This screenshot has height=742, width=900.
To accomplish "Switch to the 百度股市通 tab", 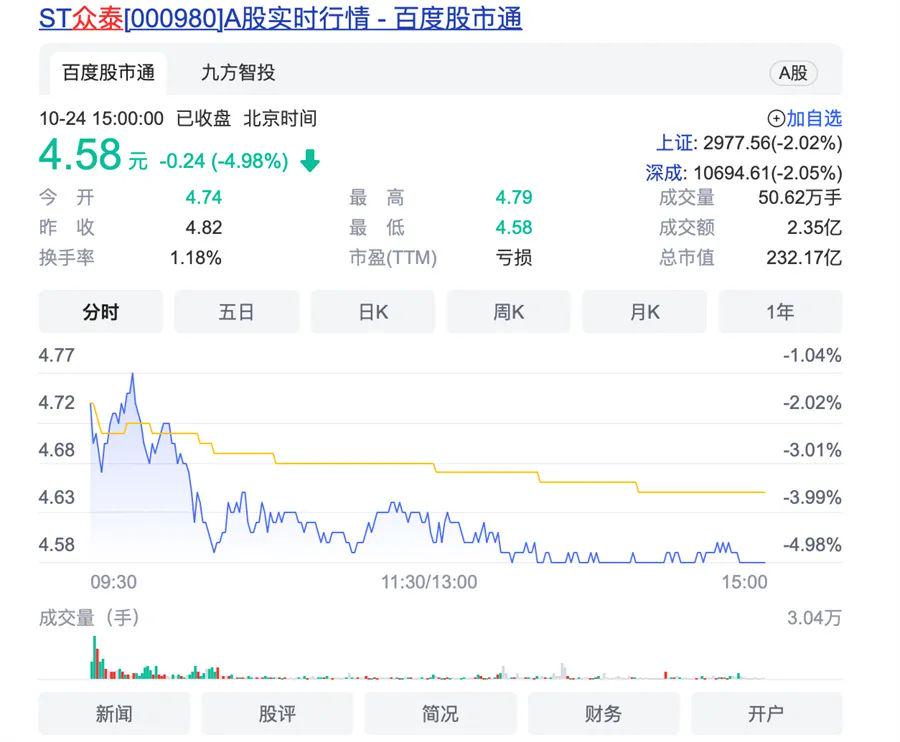I will coord(108,73).
